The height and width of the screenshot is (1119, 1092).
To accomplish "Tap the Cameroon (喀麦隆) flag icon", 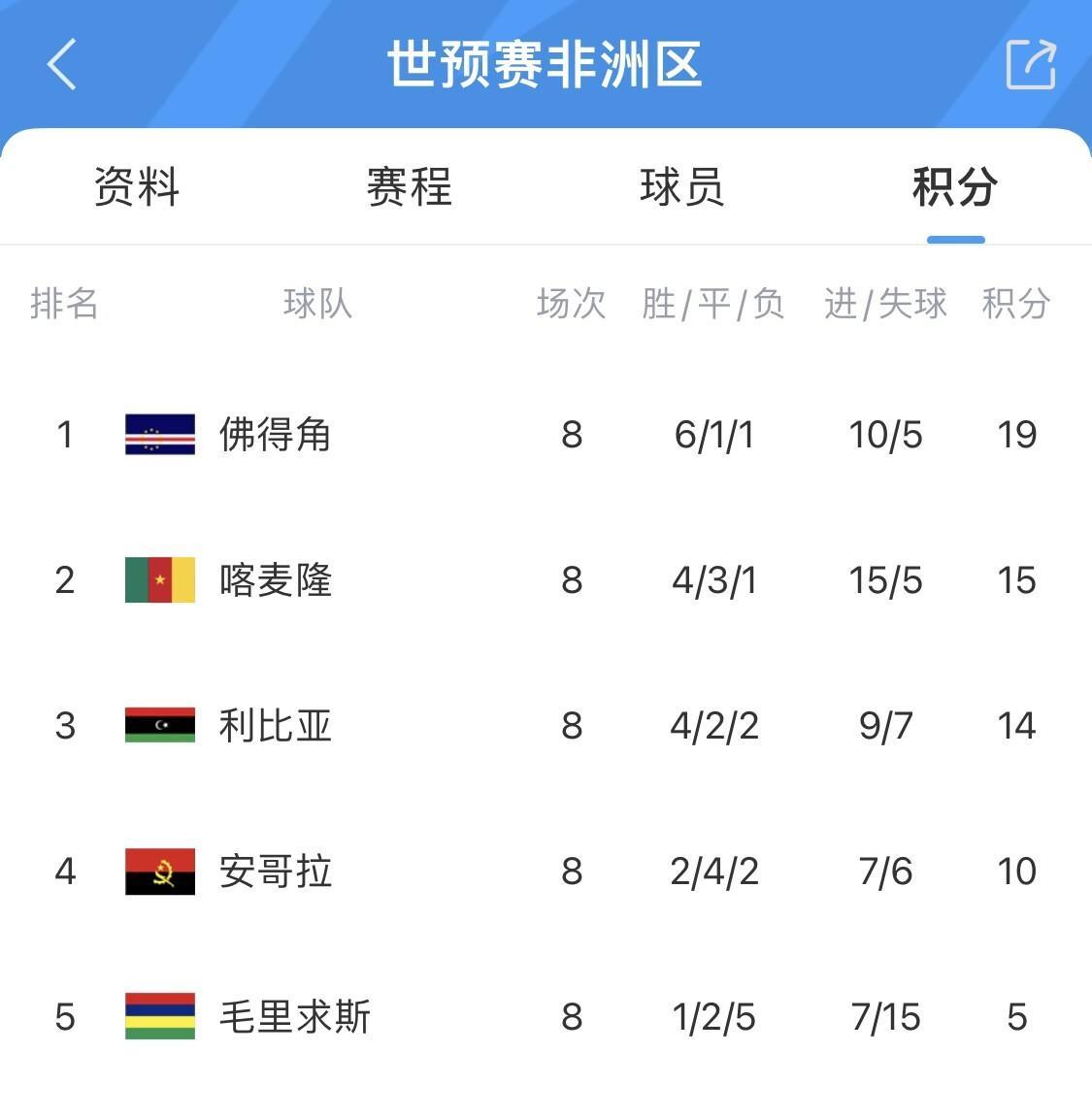I will tap(159, 580).
